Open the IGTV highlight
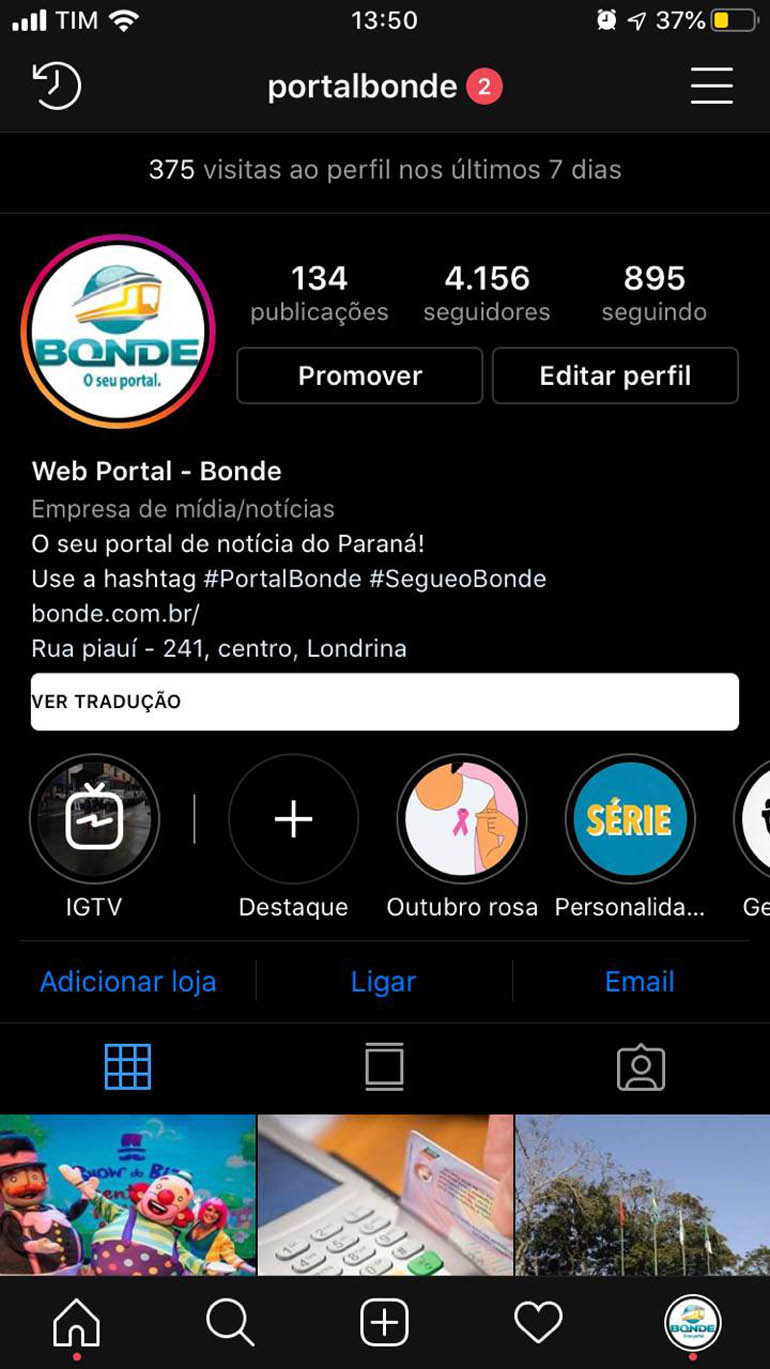This screenshot has height=1369, width=770. (94, 819)
